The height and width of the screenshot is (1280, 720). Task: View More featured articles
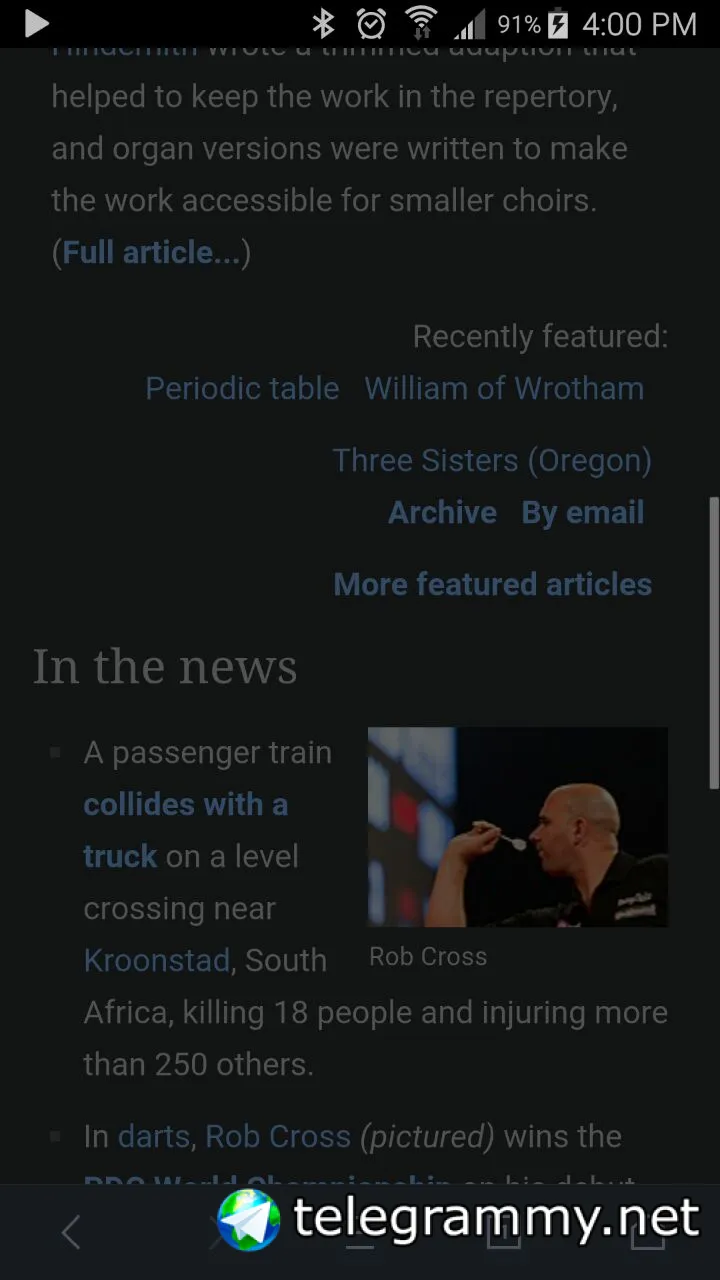[492, 584]
